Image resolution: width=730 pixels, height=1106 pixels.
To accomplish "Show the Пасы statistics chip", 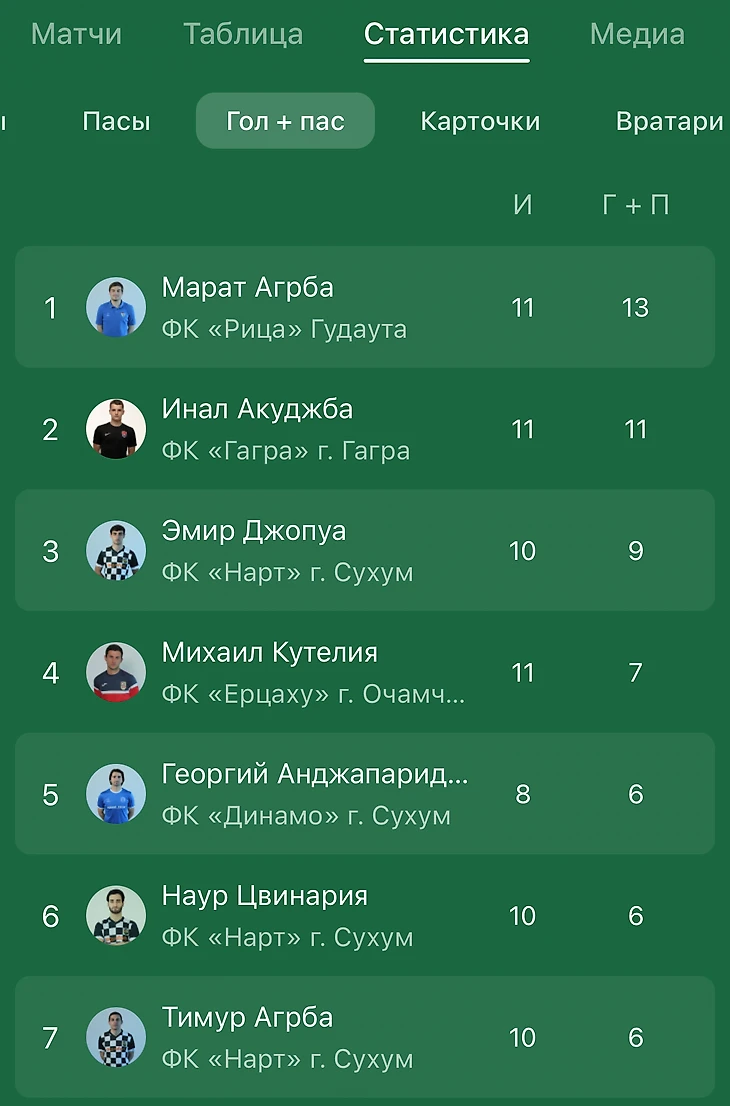I will (116, 122).
